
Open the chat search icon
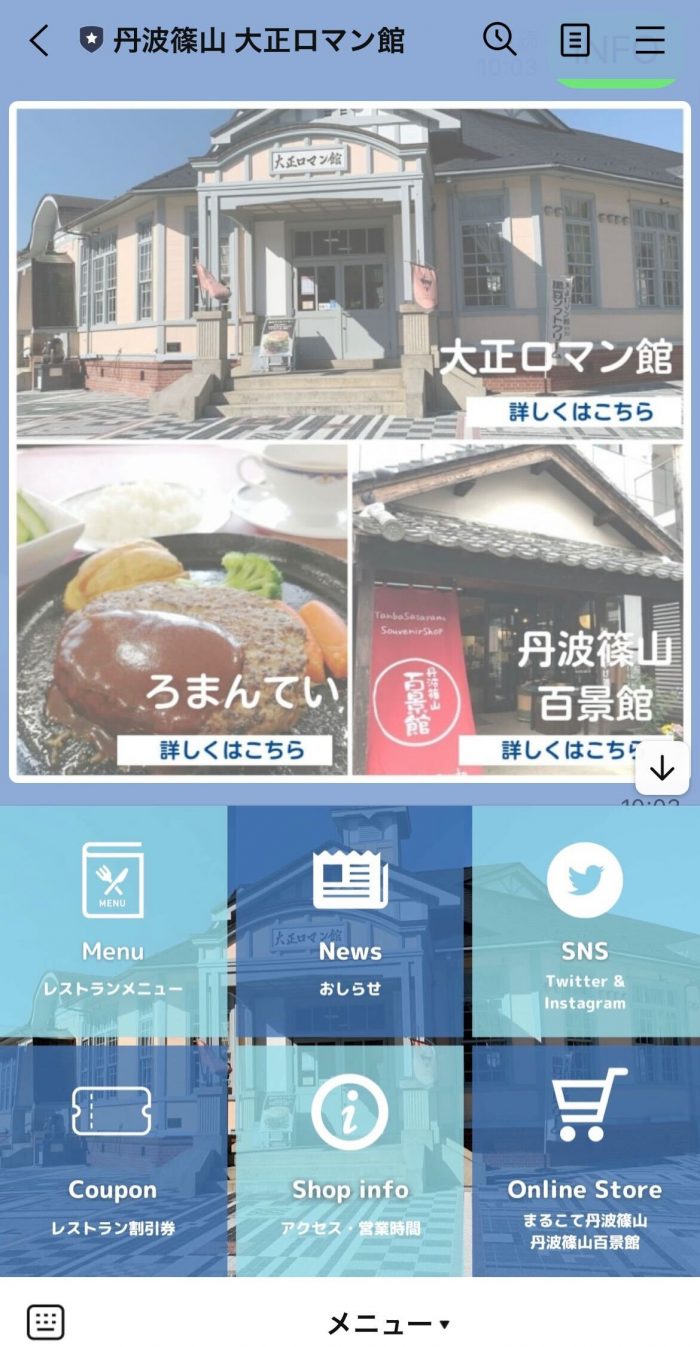pos(499,40)
